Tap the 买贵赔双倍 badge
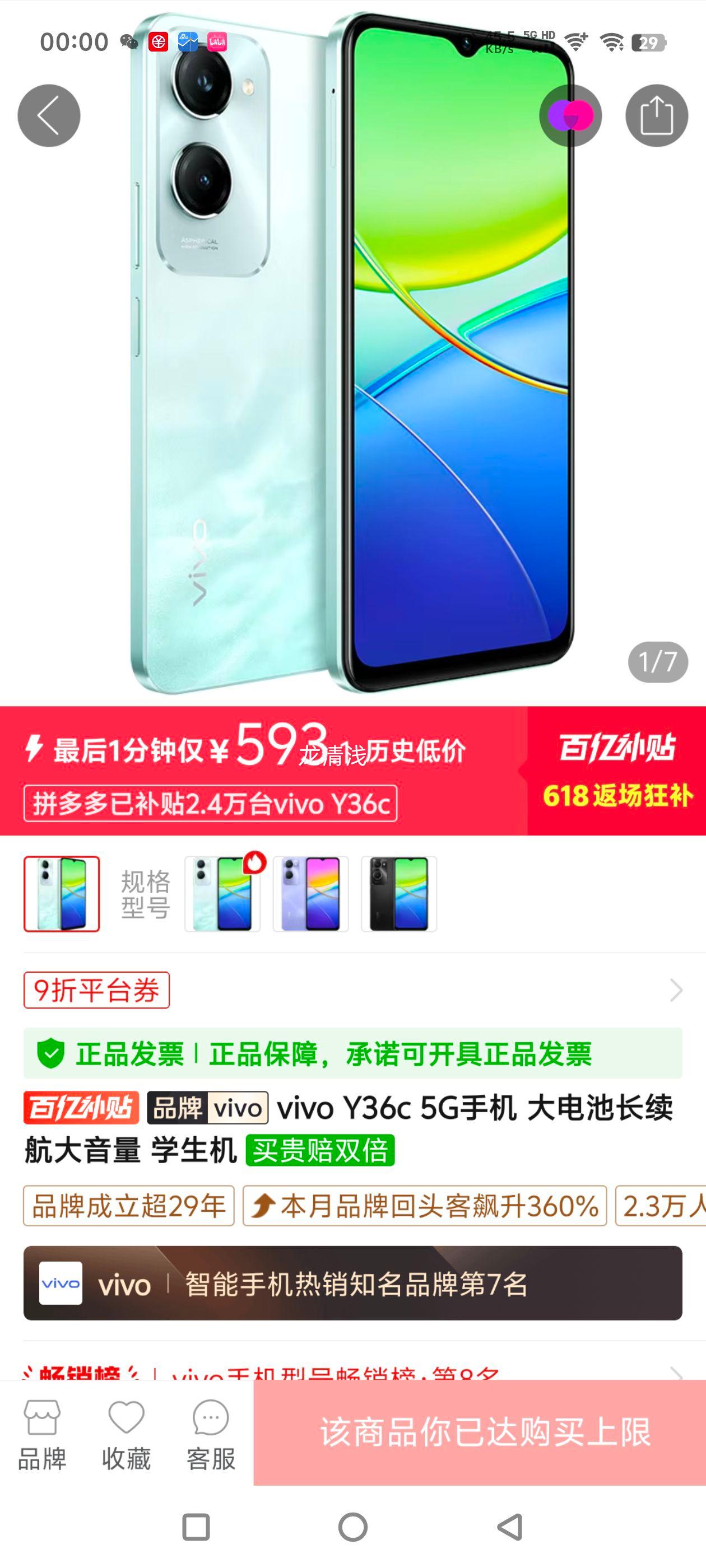706x1568 pixels. 320,1150
